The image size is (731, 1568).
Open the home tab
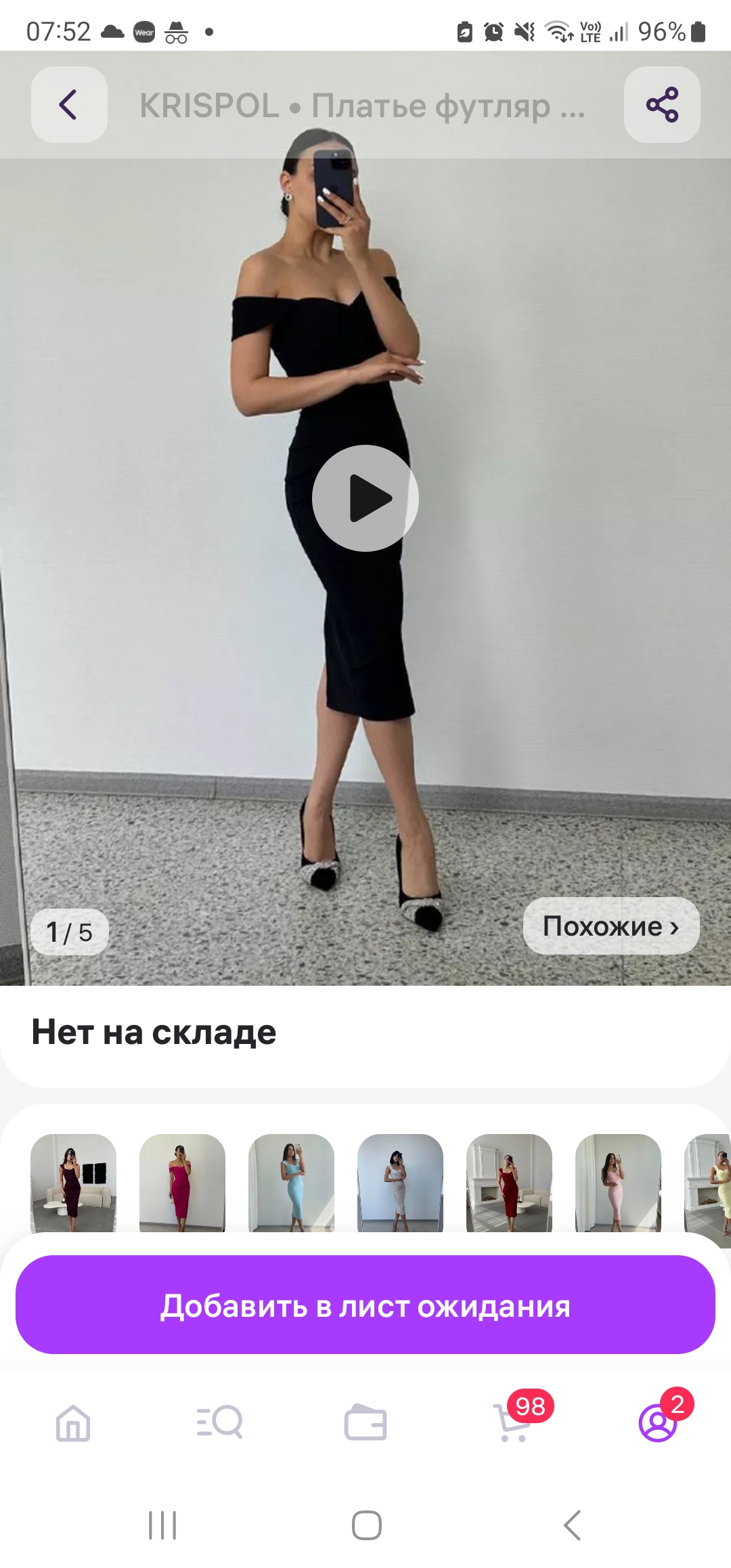(73, 1422)
